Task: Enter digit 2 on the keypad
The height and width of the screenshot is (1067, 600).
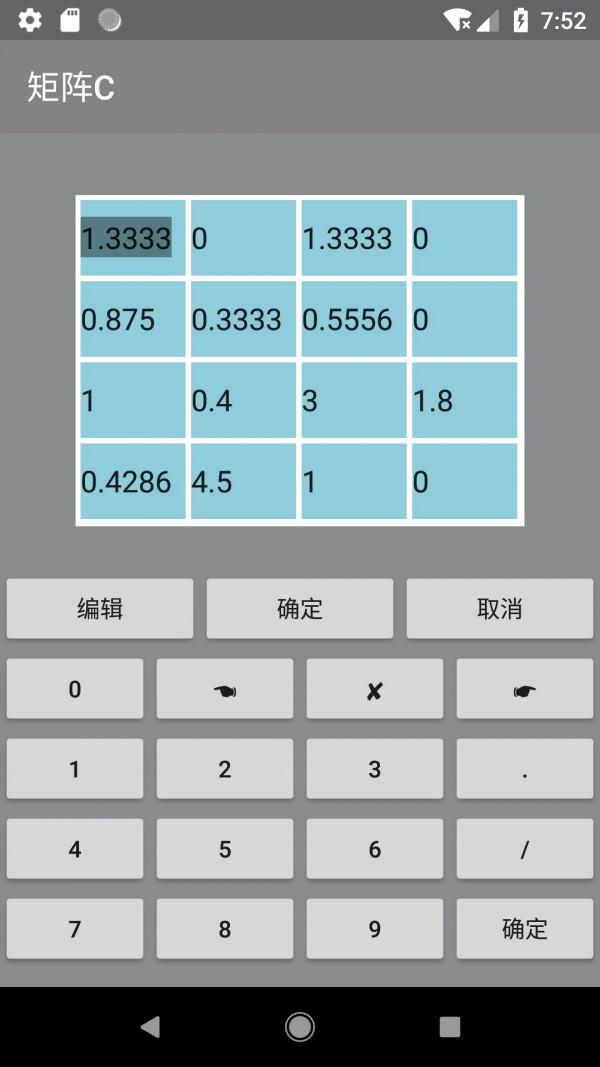Action: (x=225, y=769)
